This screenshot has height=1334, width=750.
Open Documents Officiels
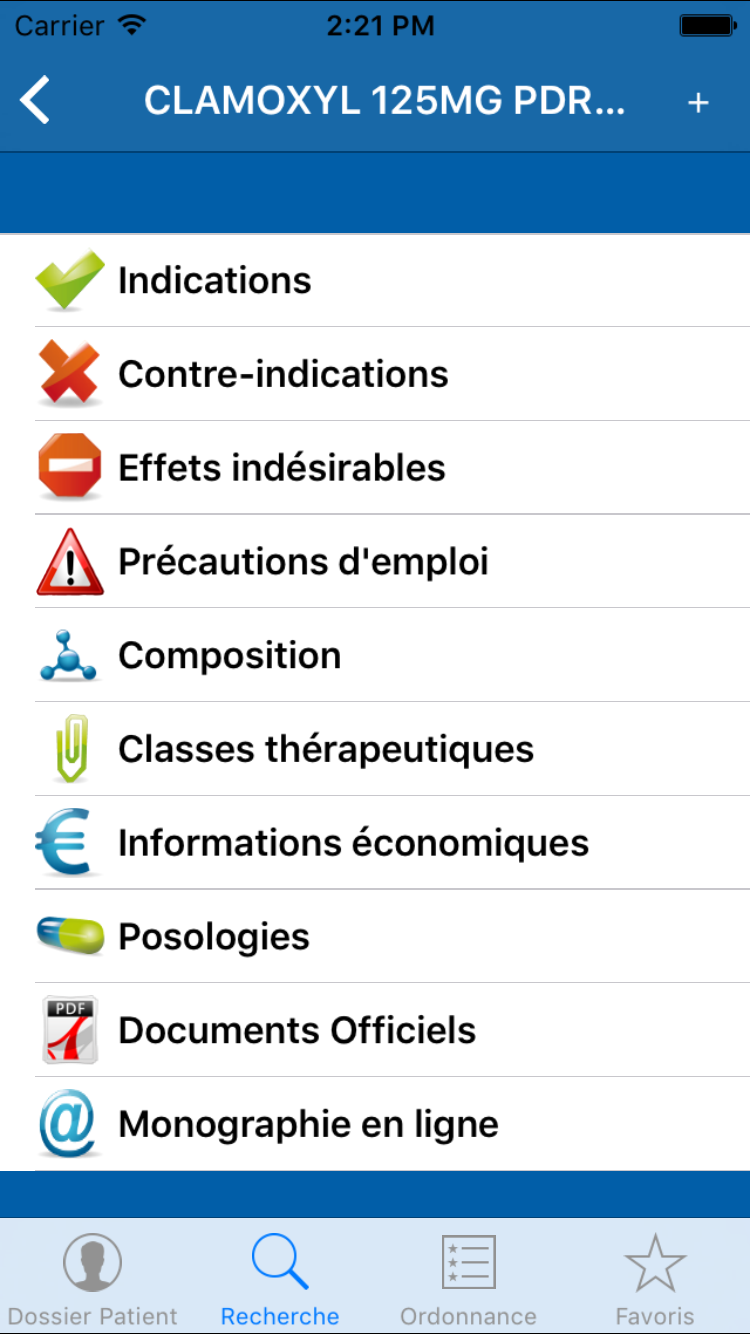(375, 1030)
